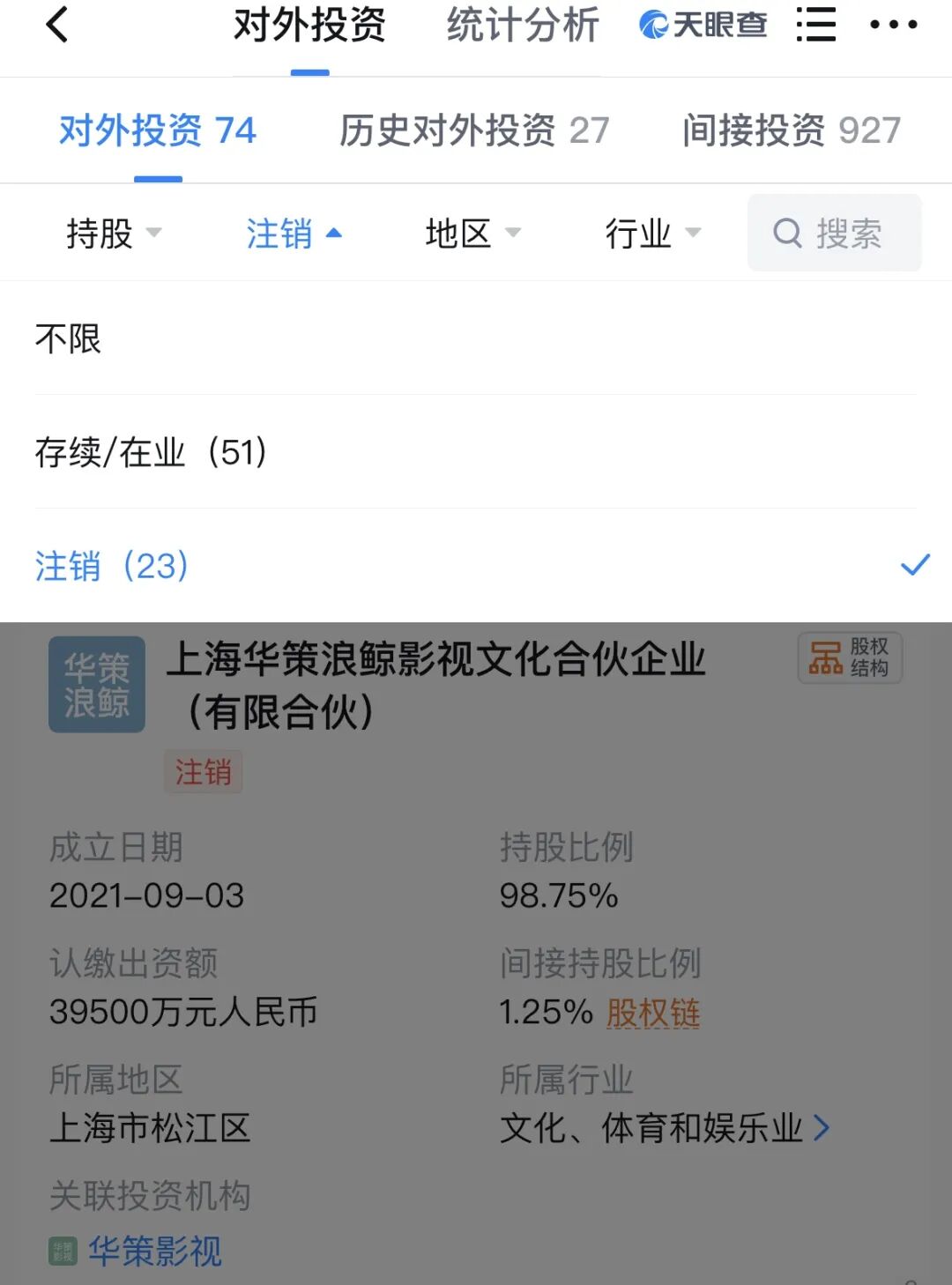This screenshot has width=952, height=1285.
Task: Open the 持股 shareholding dropdown
Action: [115, 233]
